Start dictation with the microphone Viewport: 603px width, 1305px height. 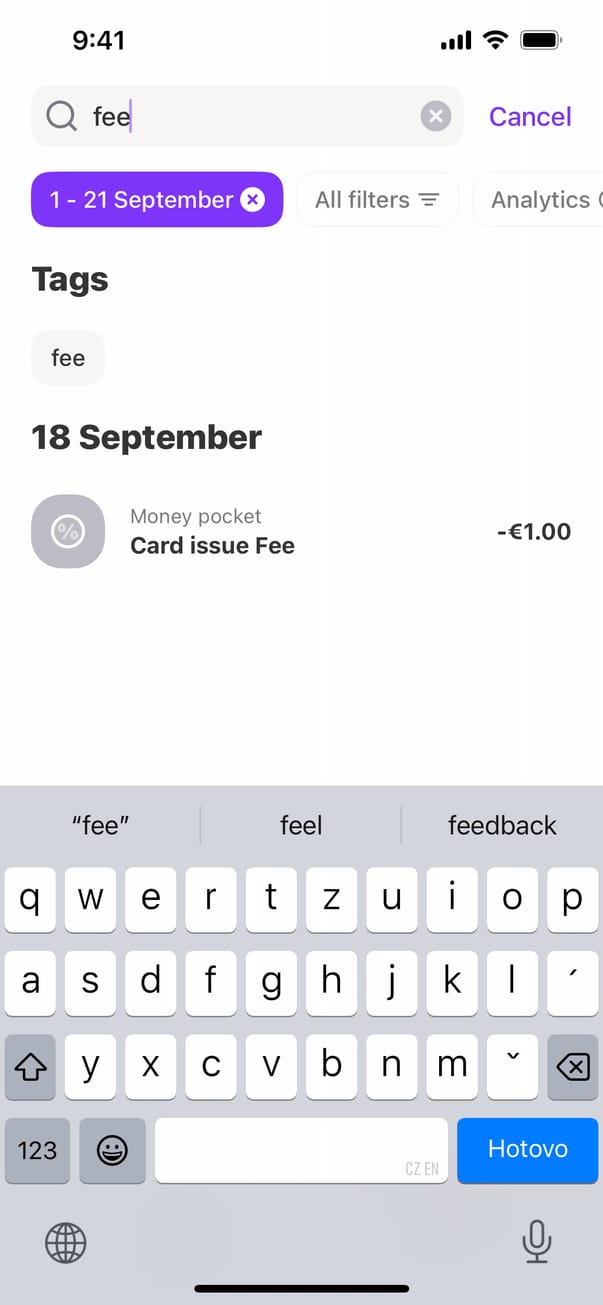[x=536, y=1242]
